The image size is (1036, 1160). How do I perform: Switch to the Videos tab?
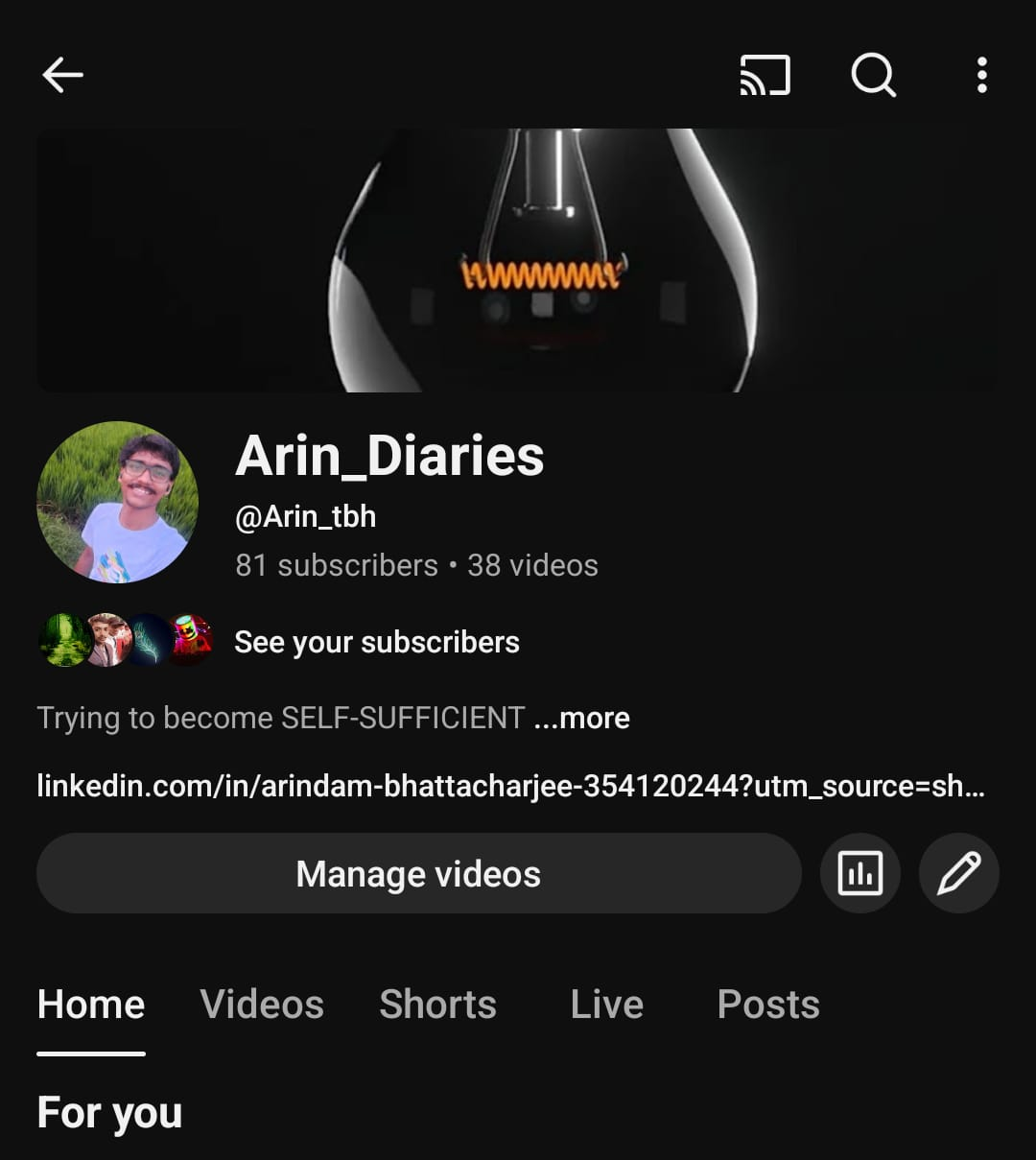click(262, 1005)
